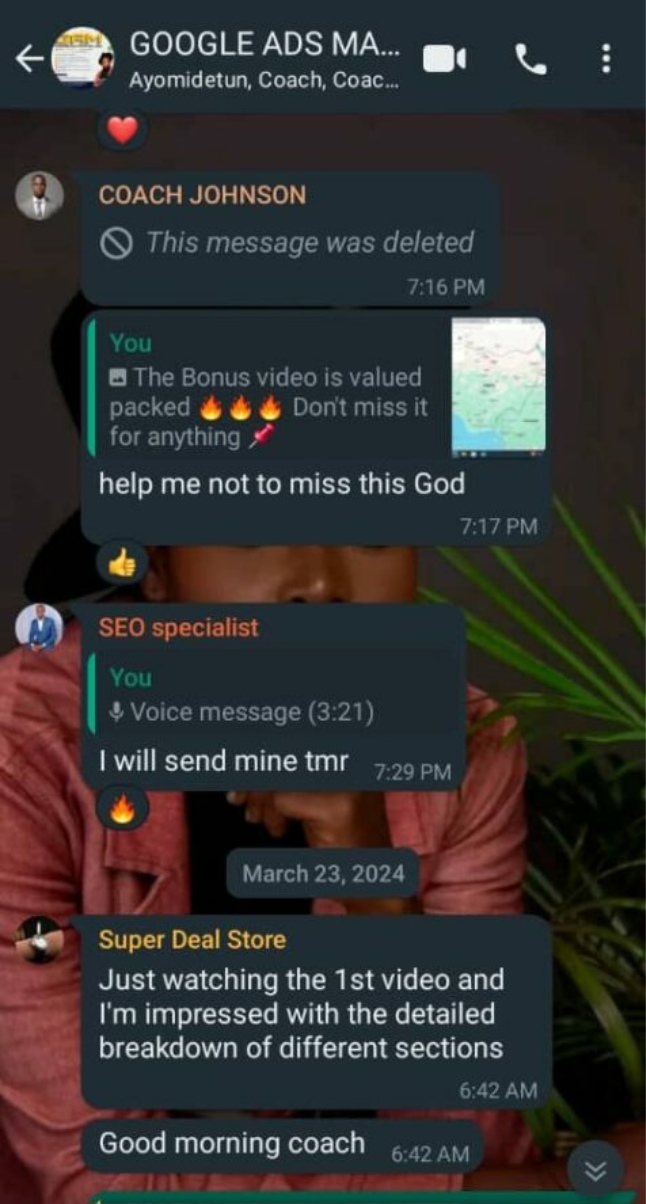
Task: Start a group video call
Action: (x=445, y=60)
